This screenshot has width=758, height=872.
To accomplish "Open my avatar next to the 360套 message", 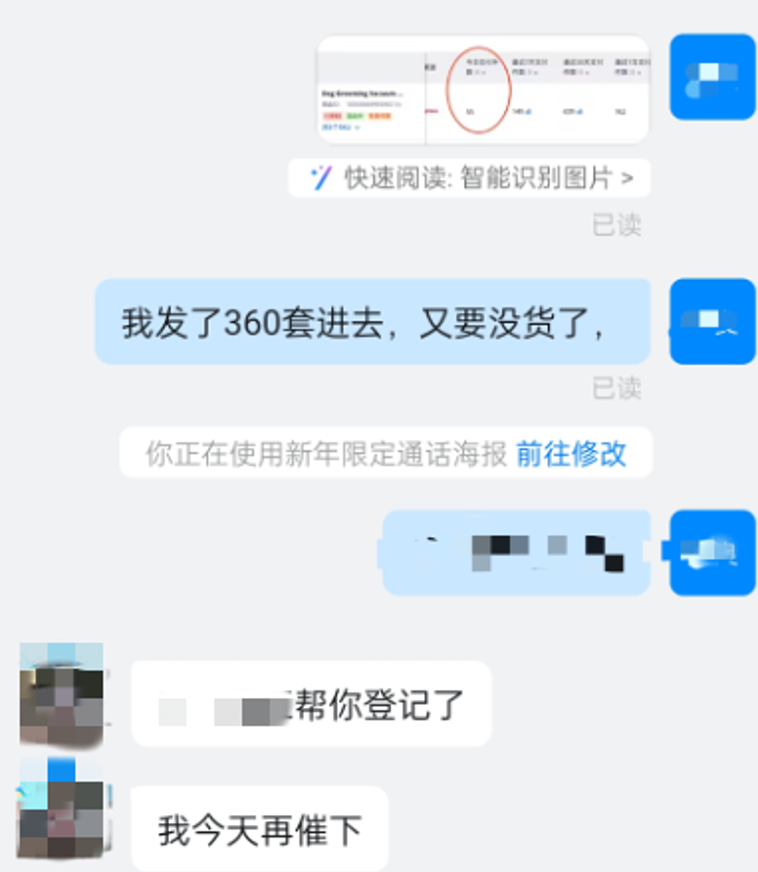I will (x=712, y=321).
